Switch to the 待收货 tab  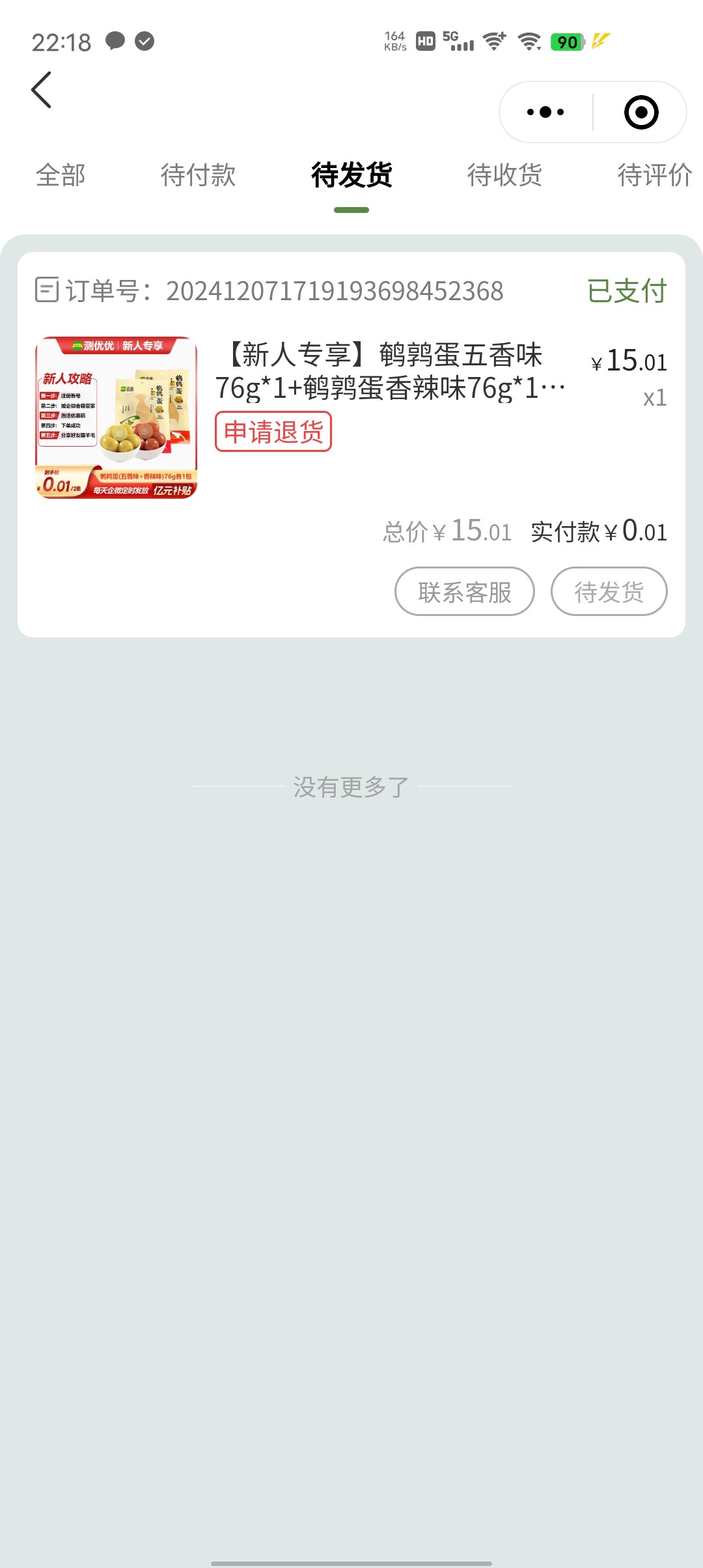click(504, 175)
